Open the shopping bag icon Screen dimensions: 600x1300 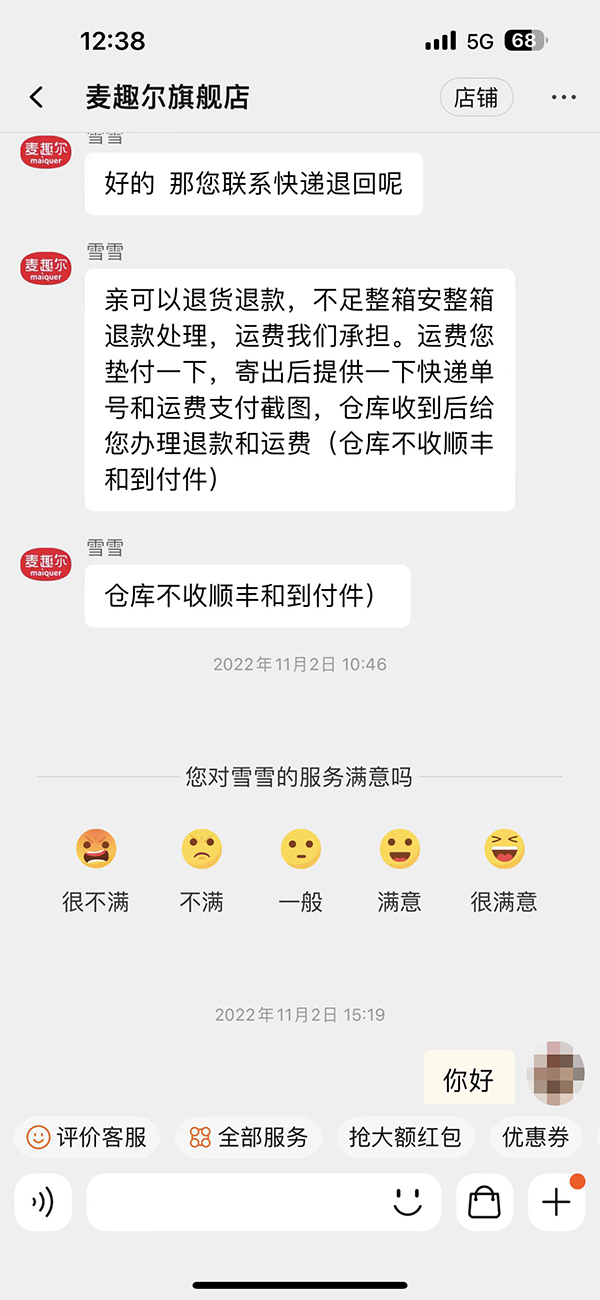(484, 1202)
